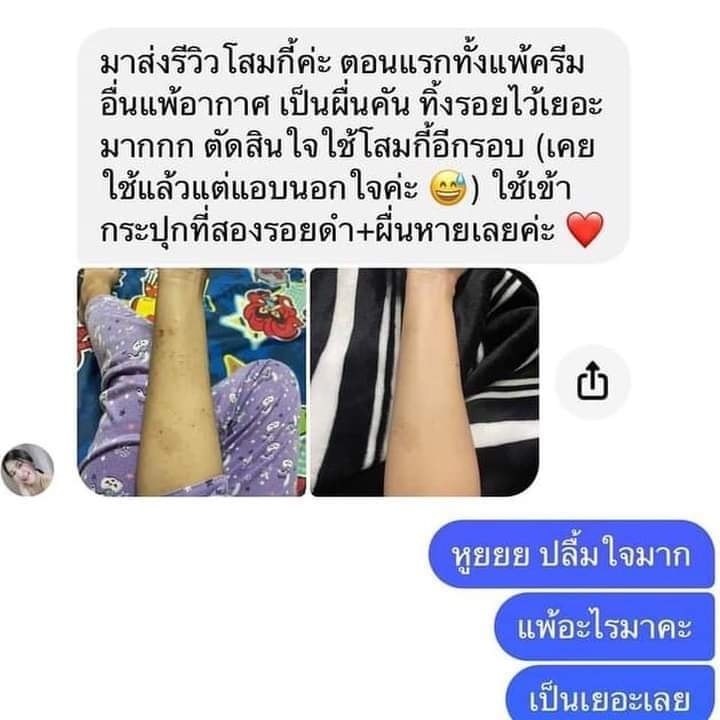Open the purple pajama arm photo

click(192, 382)
